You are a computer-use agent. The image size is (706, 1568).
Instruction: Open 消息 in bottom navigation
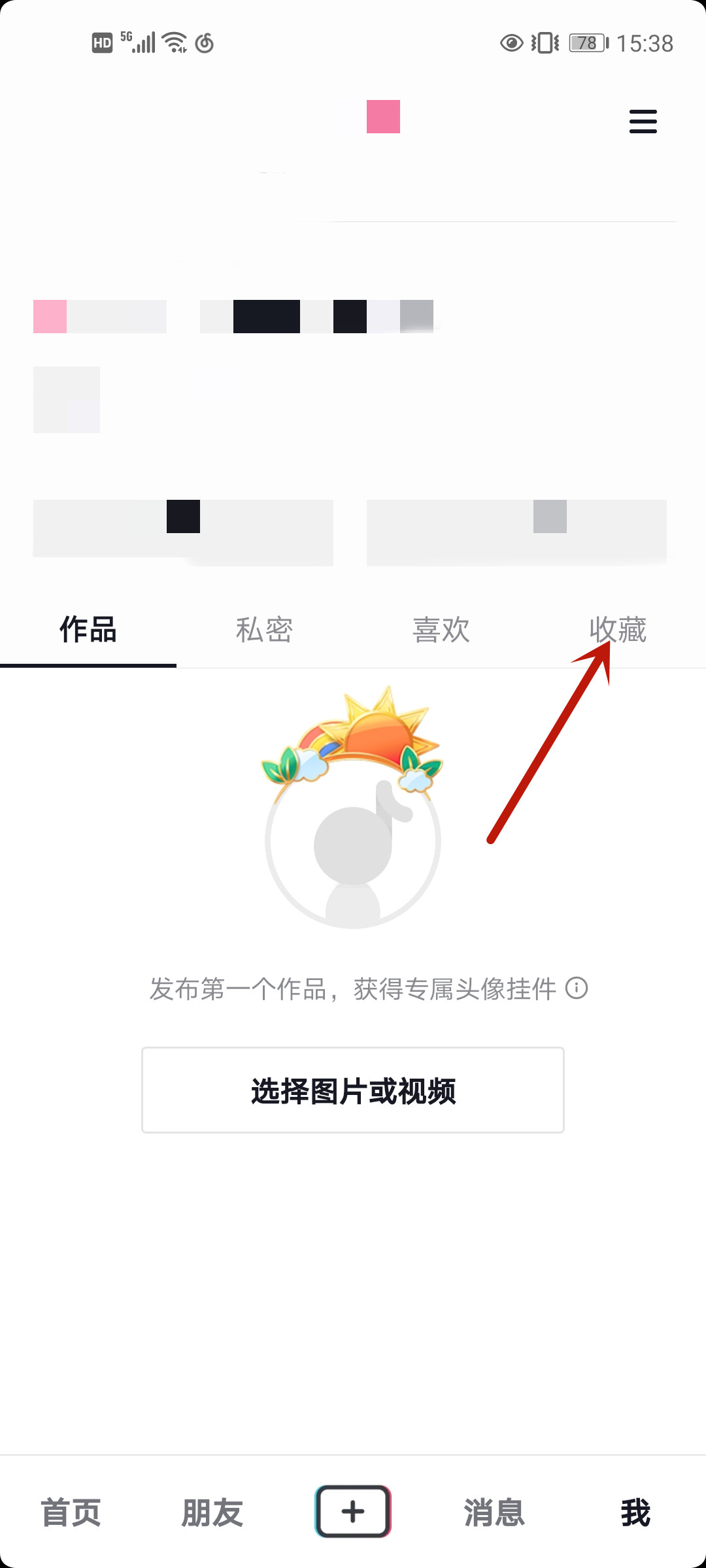[x=494, y=1512]
